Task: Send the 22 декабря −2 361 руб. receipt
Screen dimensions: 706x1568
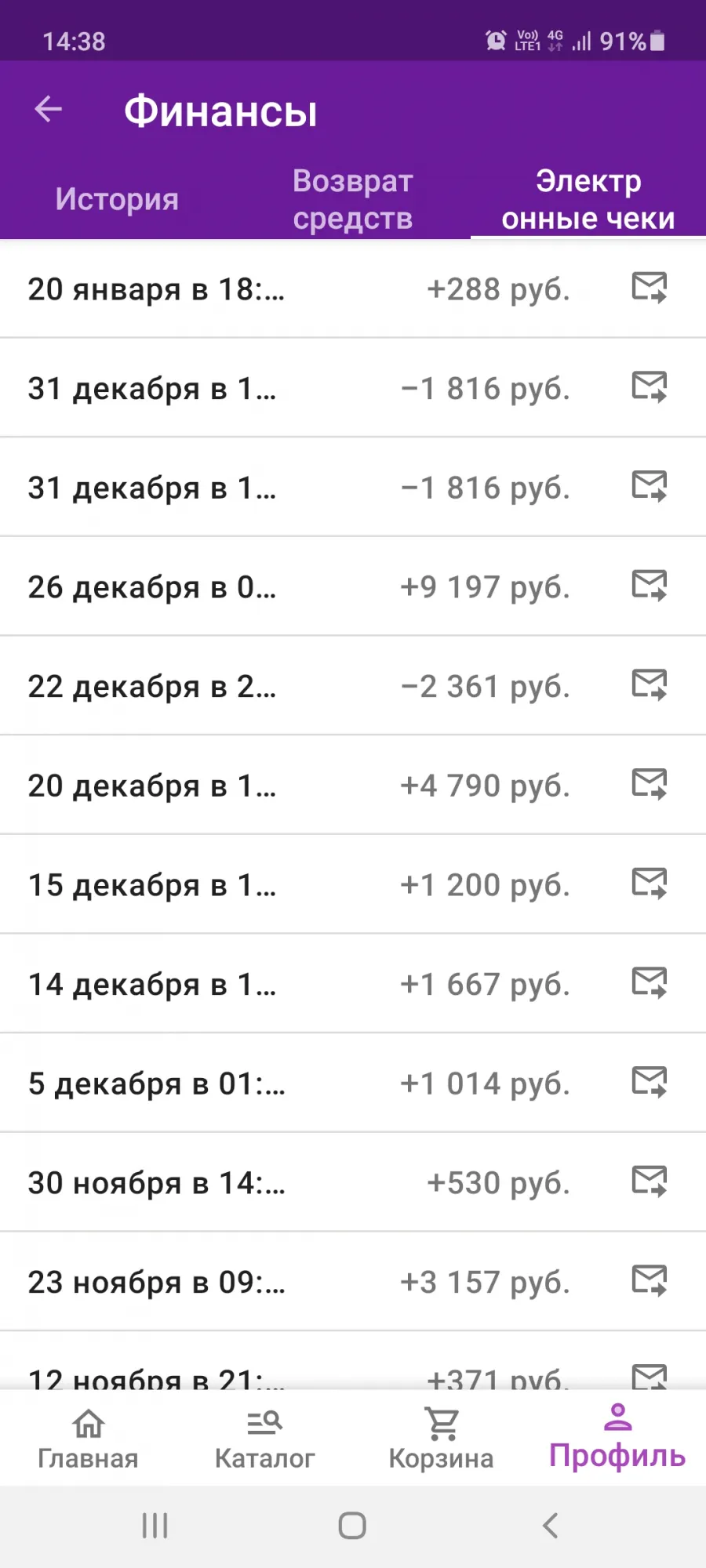Action: pyautogui.click(x=650, y=685)
